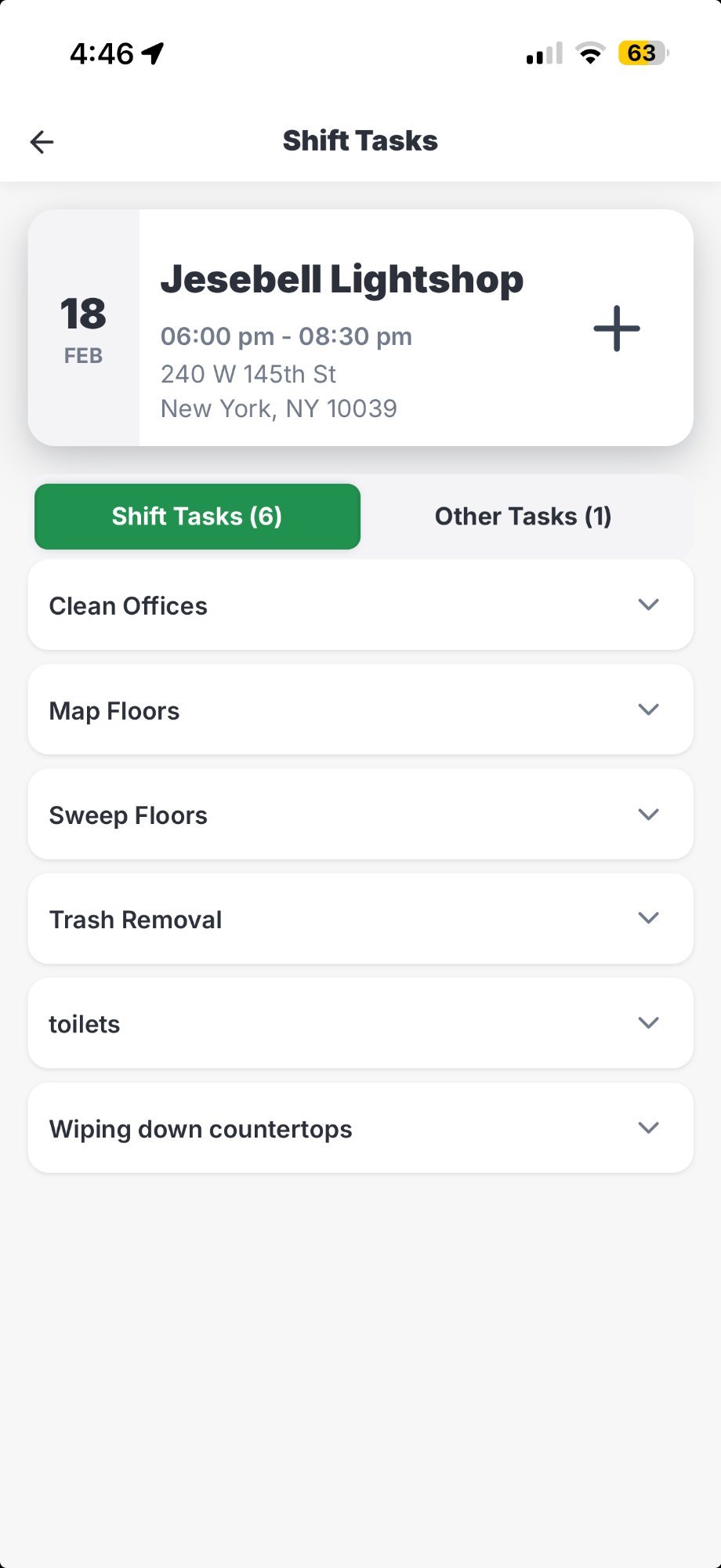Tap the location arrow in the status bar
The height and width of the screenshot is (1568, 721).
[154, 51]
